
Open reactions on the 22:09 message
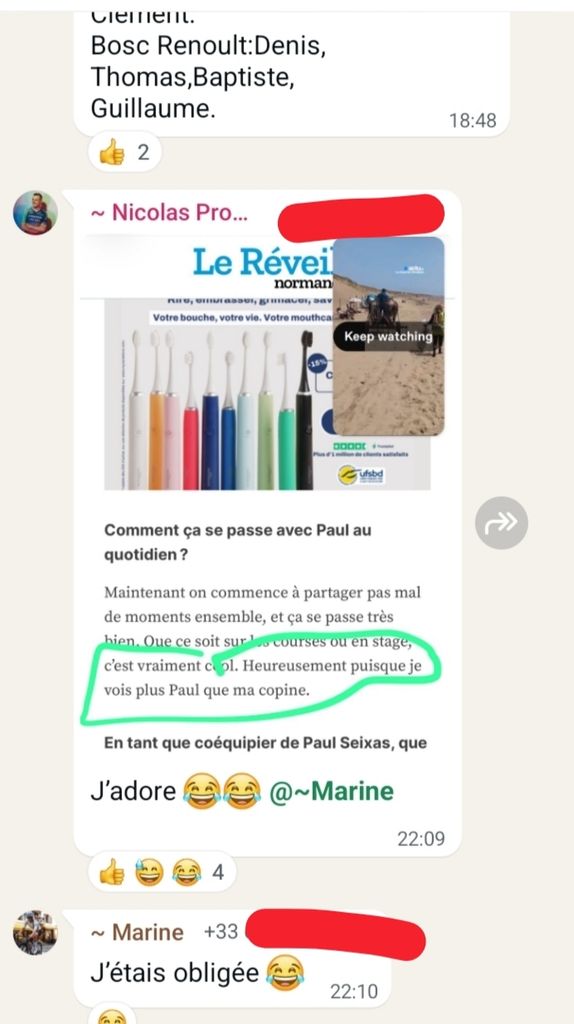point(162,872)
